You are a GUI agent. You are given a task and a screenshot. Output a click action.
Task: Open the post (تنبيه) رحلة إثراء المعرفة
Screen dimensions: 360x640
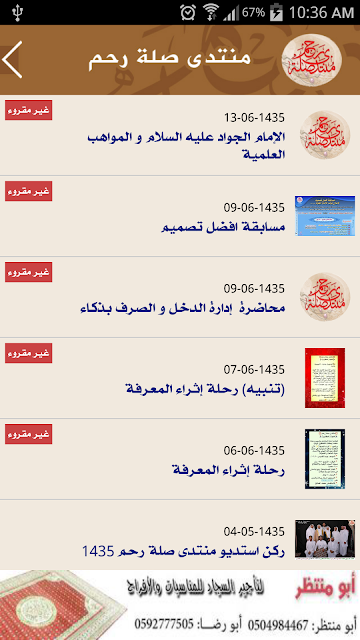pyautogui.click(x=180, y=378)
